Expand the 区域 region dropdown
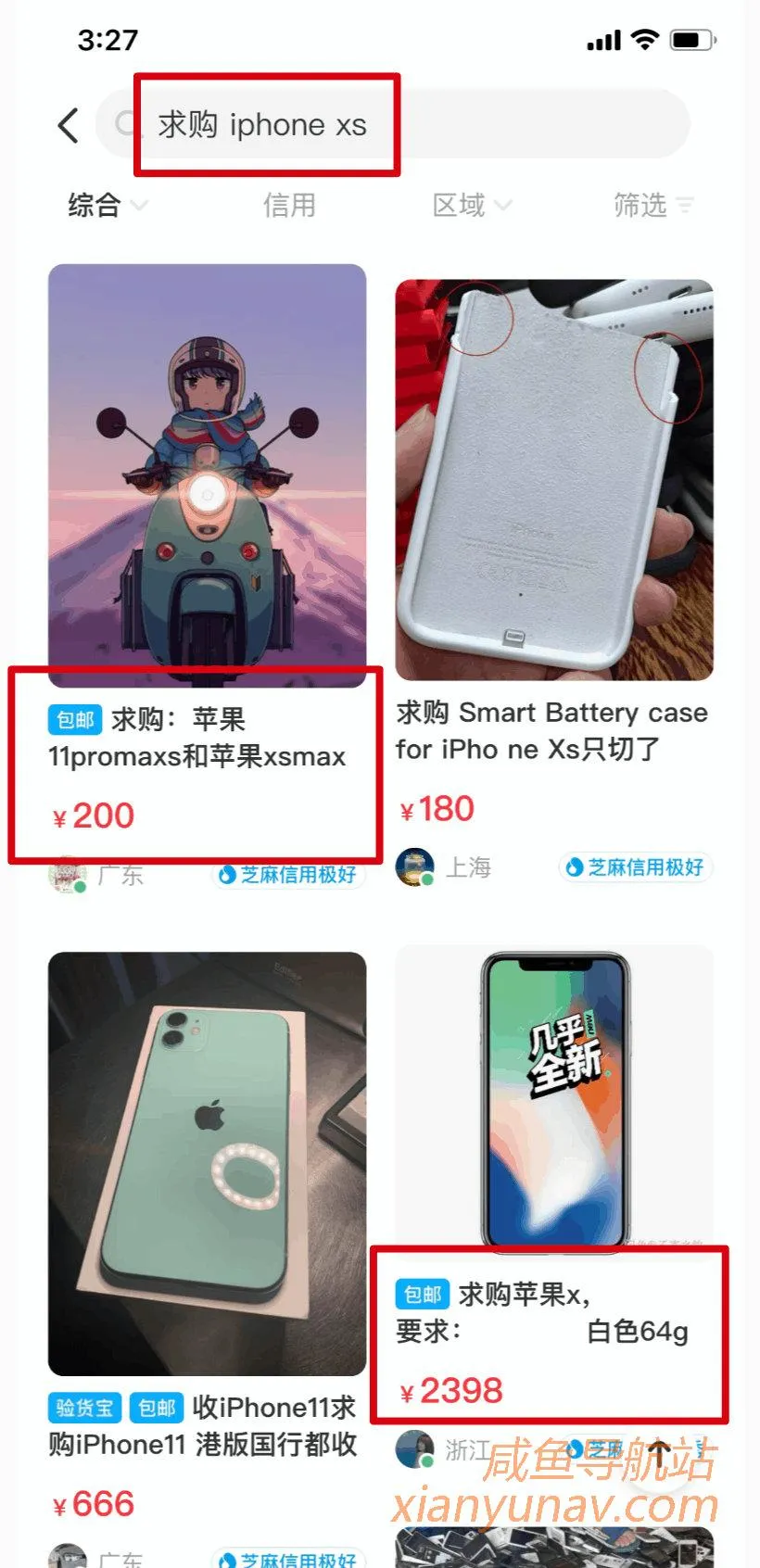This screenshot has width=760, height=1568. click(471, 205)
